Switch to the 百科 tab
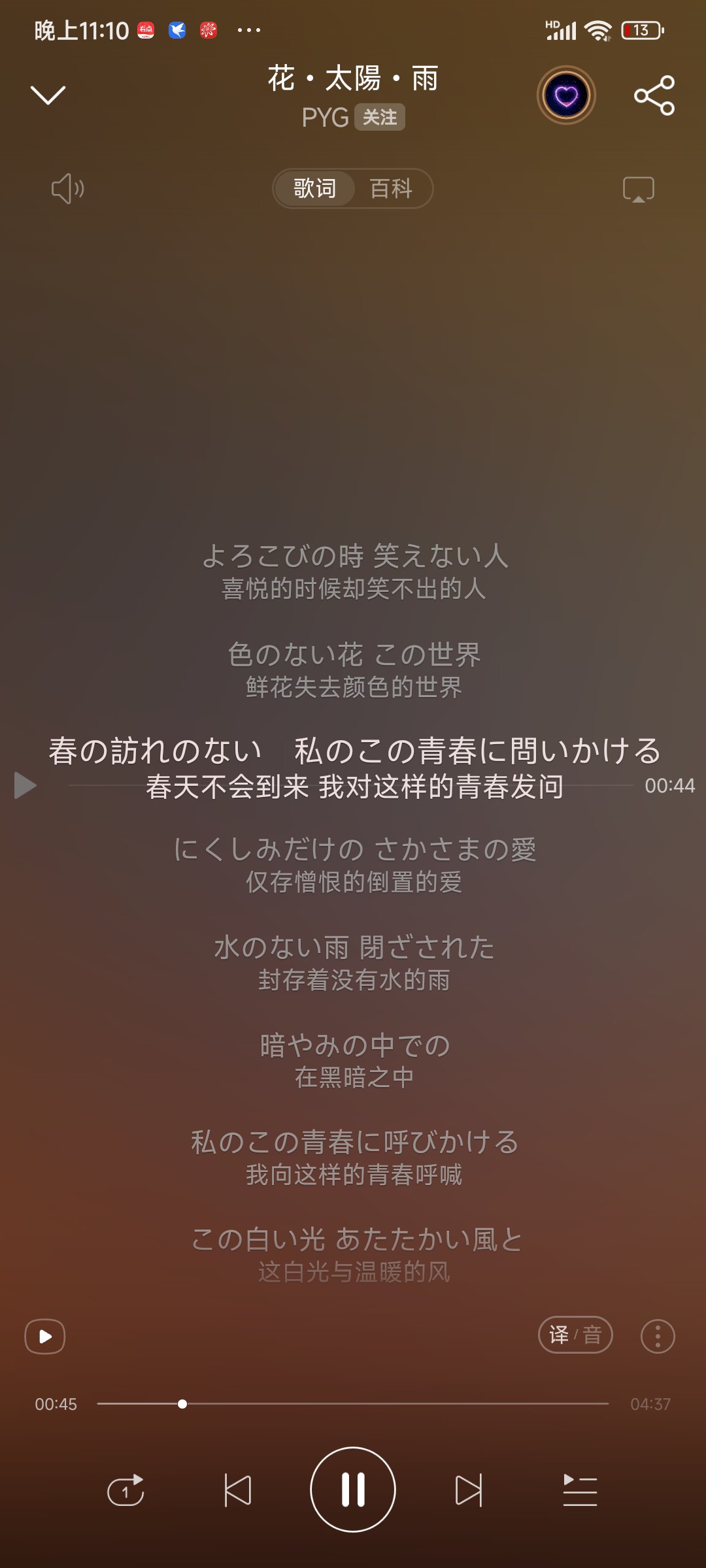 (391, 189)
